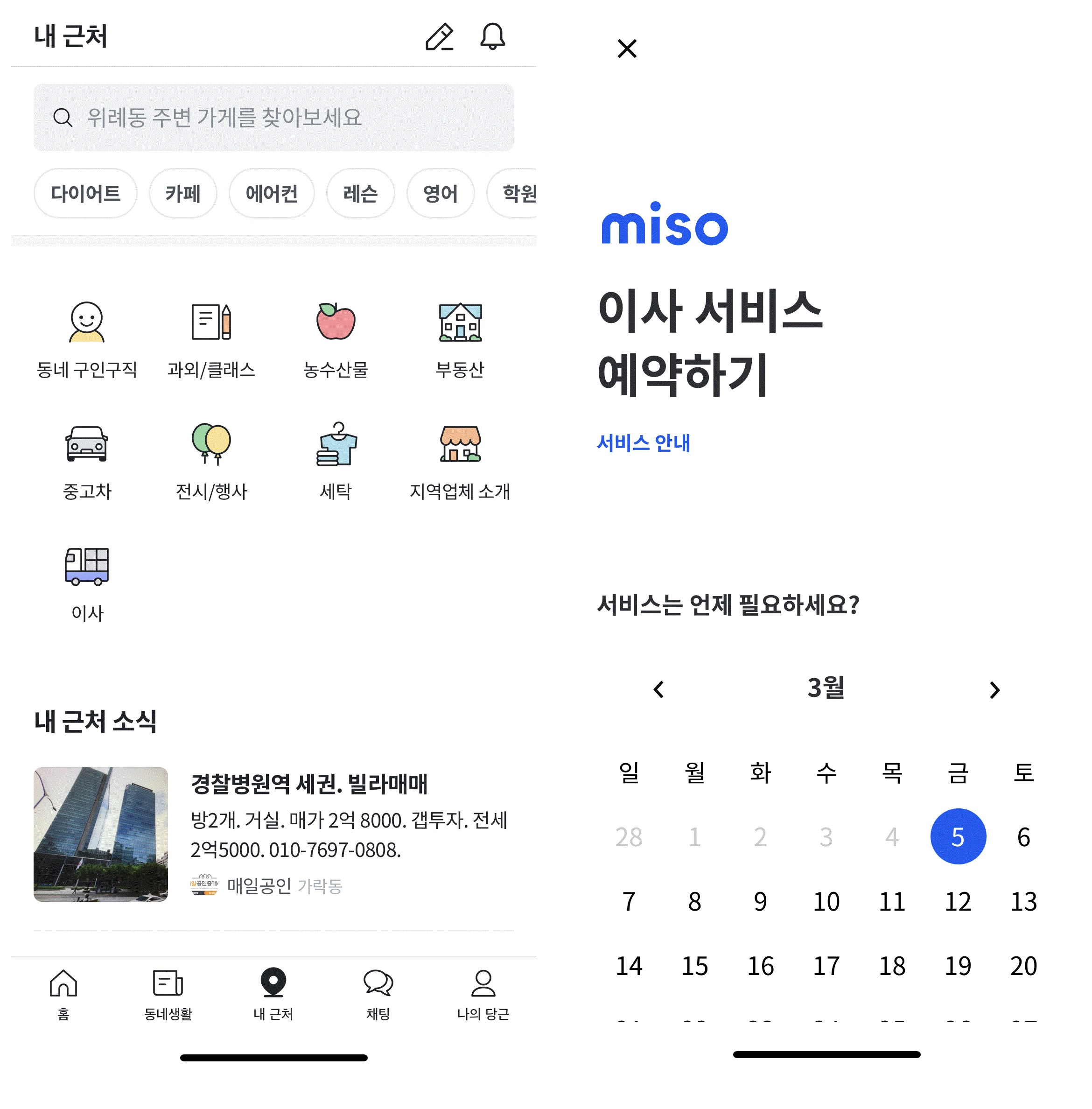Image resolution: width=1092 pixels, height=1109 pixels.
Task: Select the 카페 chip
Action: 183,193
